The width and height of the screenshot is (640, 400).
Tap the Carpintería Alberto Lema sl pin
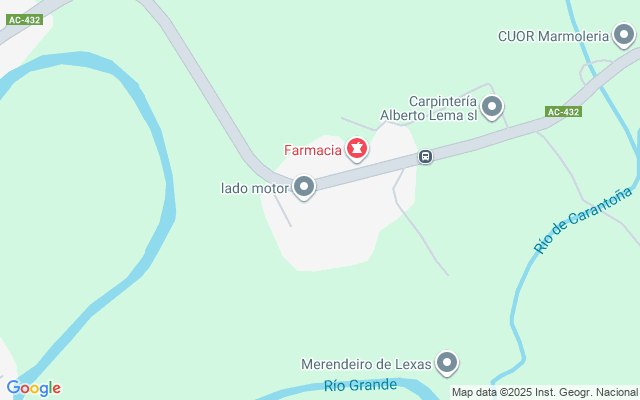point(491,106)
